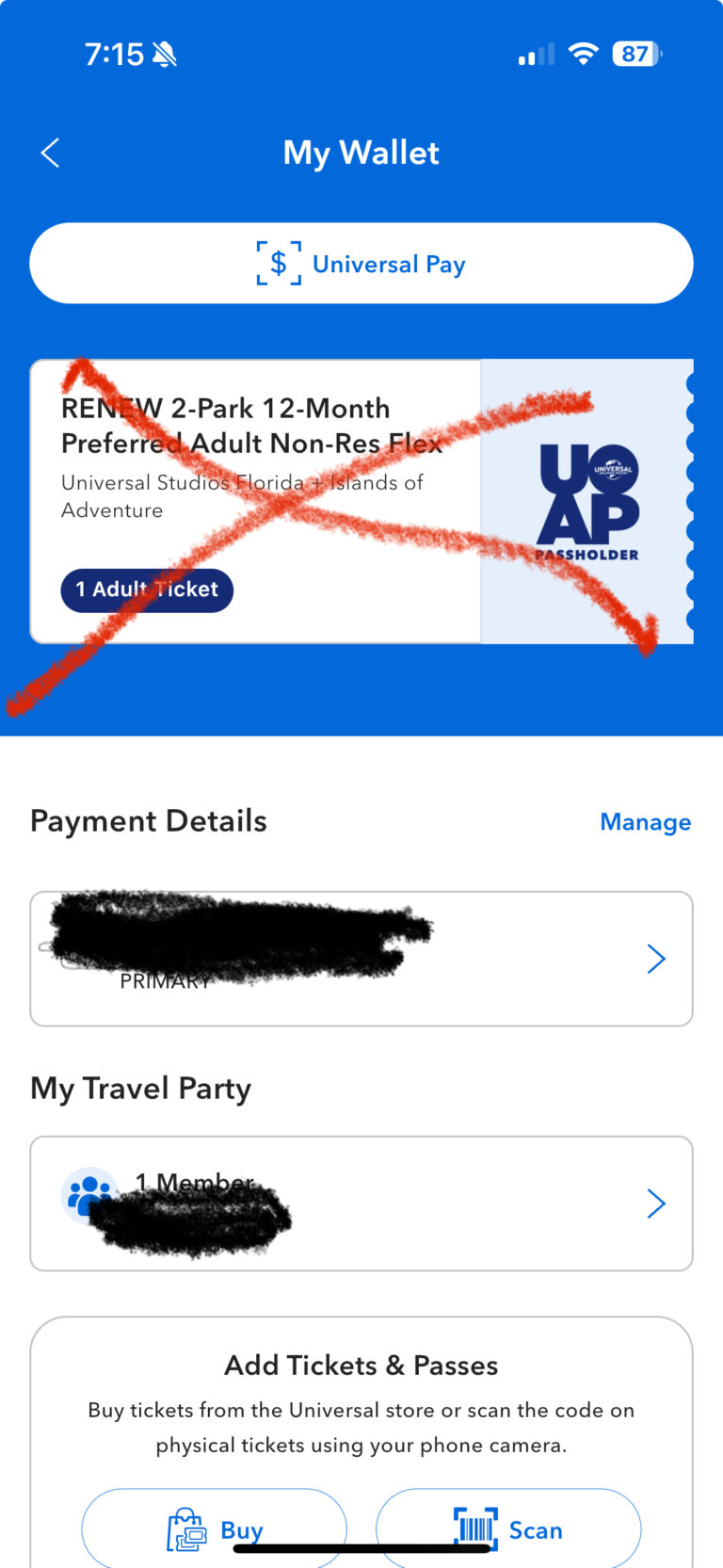The image size is (723, 1568).
Task: Select the Payment Details section heading
Action: click(x=148, y=820)
